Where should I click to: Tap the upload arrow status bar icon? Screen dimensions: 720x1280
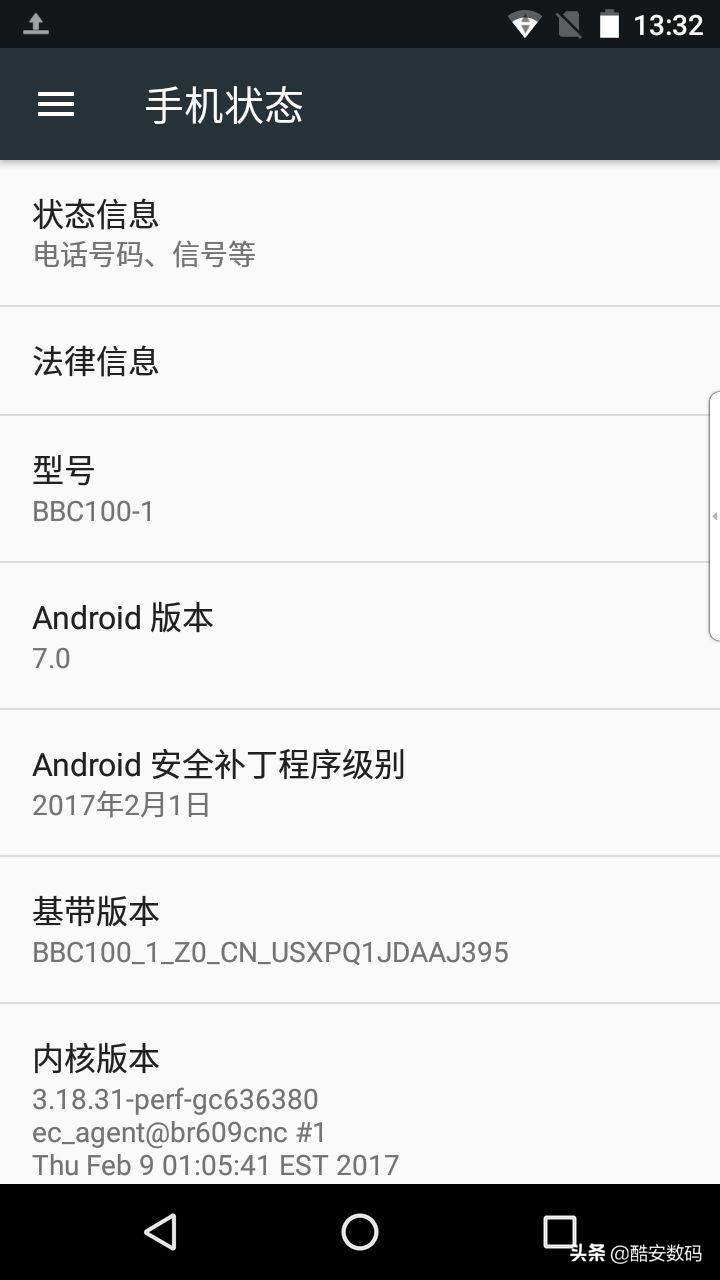point(35,23)
